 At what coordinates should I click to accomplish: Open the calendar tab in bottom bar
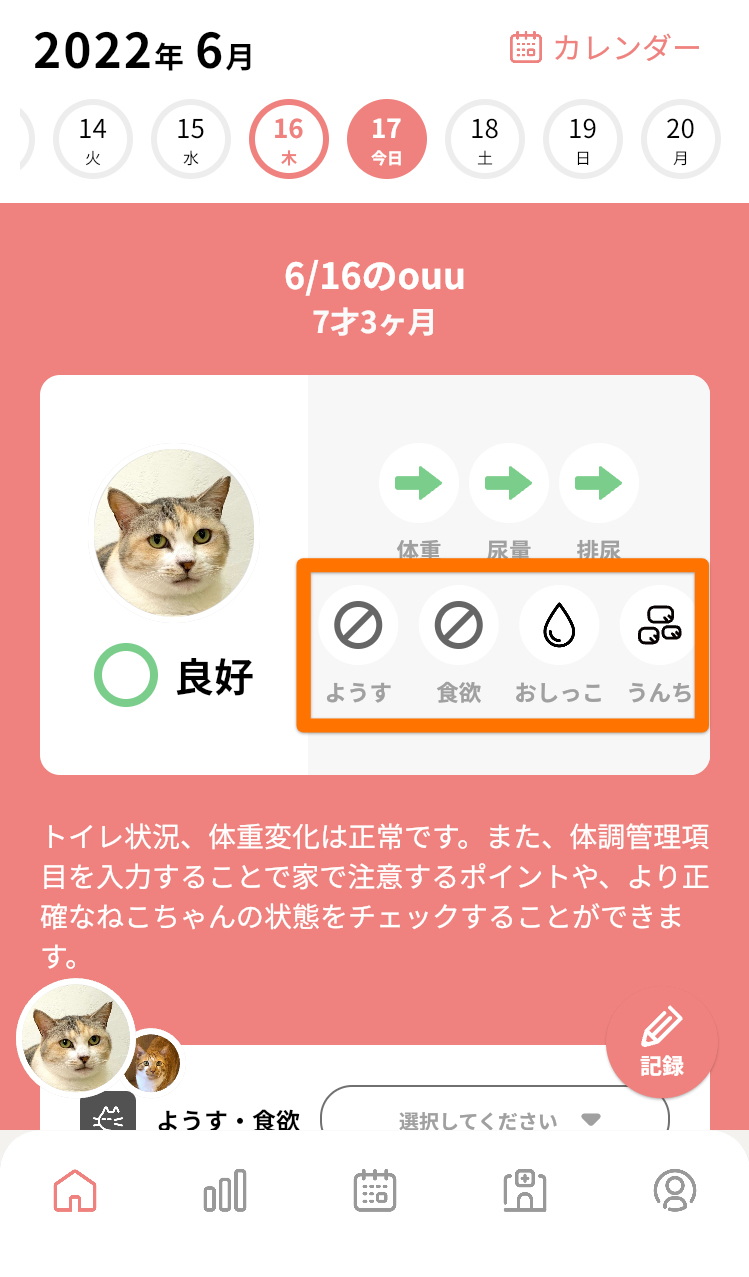click(x=375, y=1191)
